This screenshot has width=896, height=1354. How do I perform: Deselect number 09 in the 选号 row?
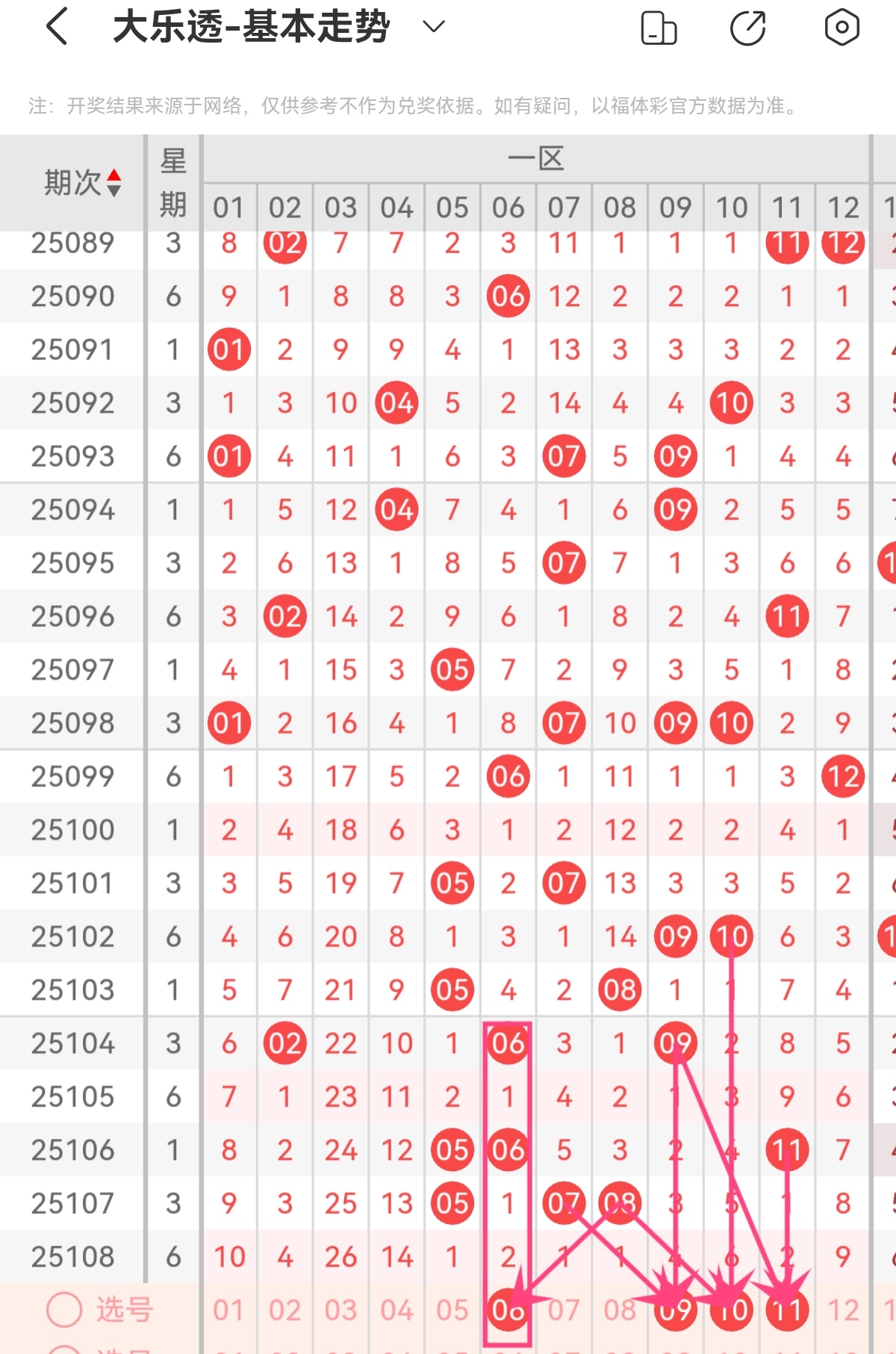click(675, 1310)
